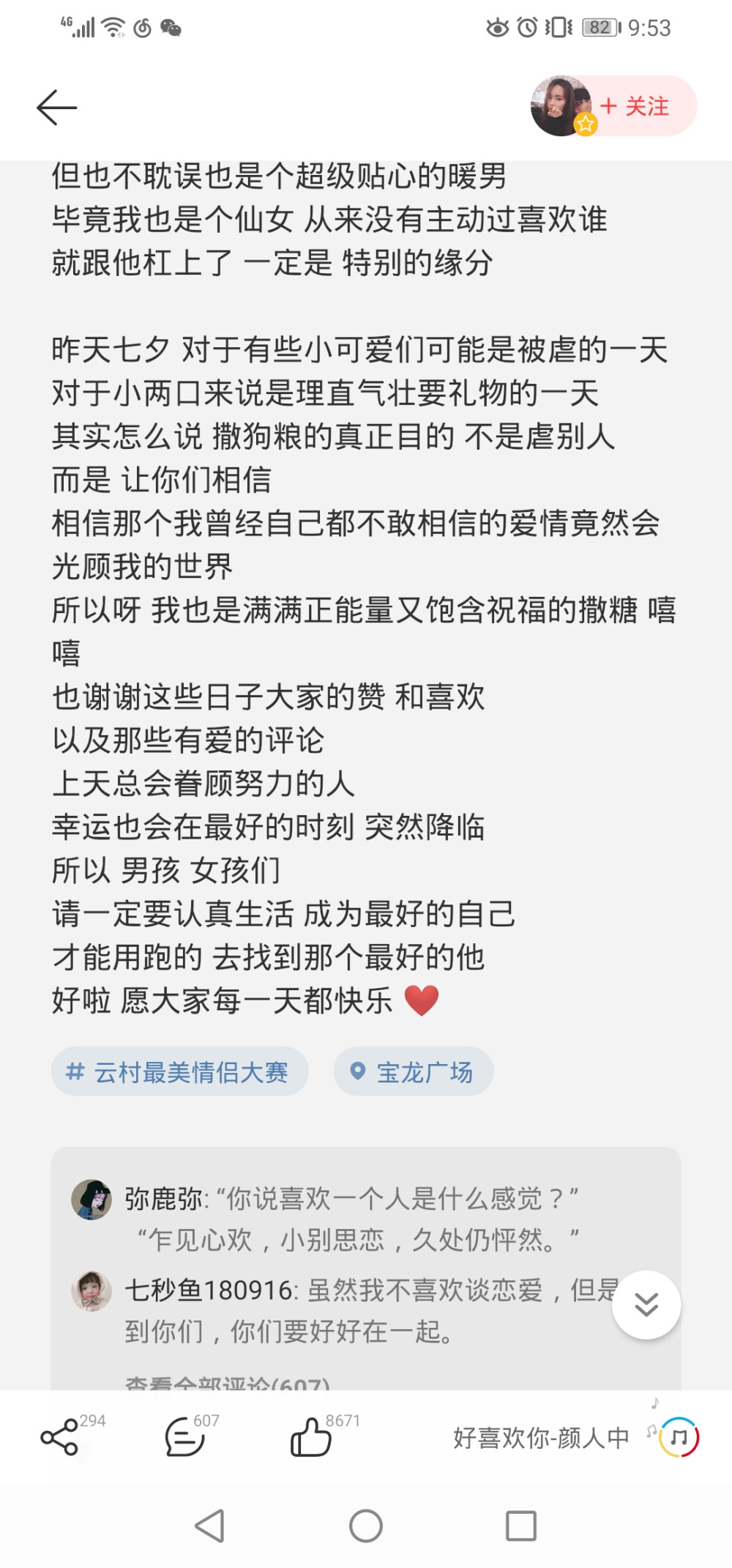Open the comments via the comment bubble icon
This screenshot has width=732, height=1568.
184,1437
